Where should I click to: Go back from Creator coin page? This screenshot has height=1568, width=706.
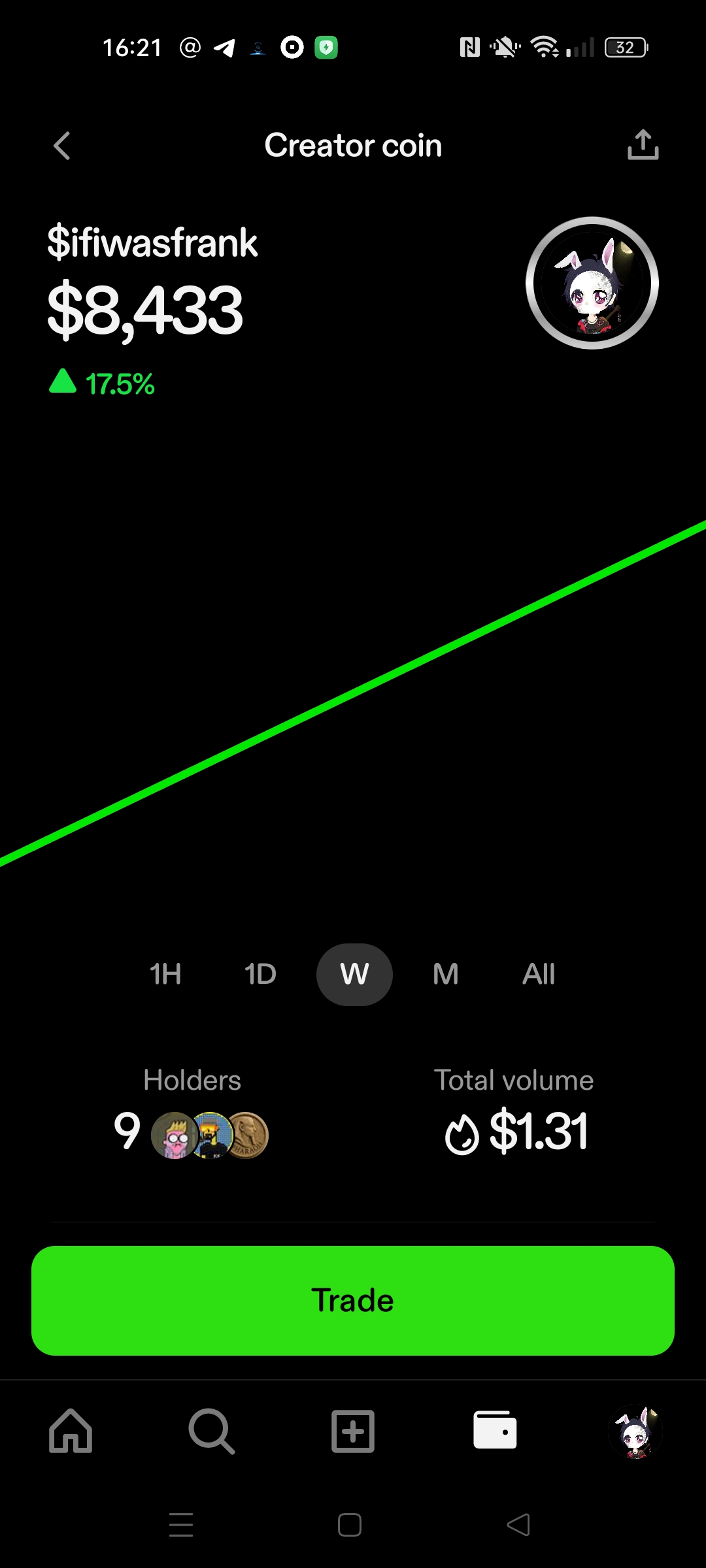coord(62,146)
